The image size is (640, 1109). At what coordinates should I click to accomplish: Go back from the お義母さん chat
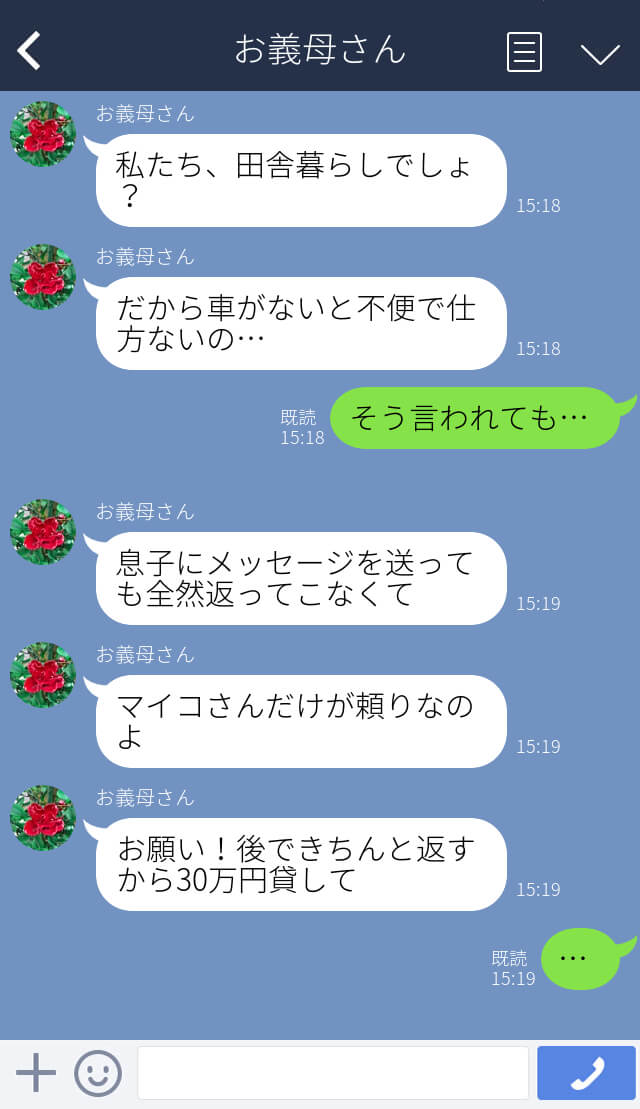[x=29, y=50]
